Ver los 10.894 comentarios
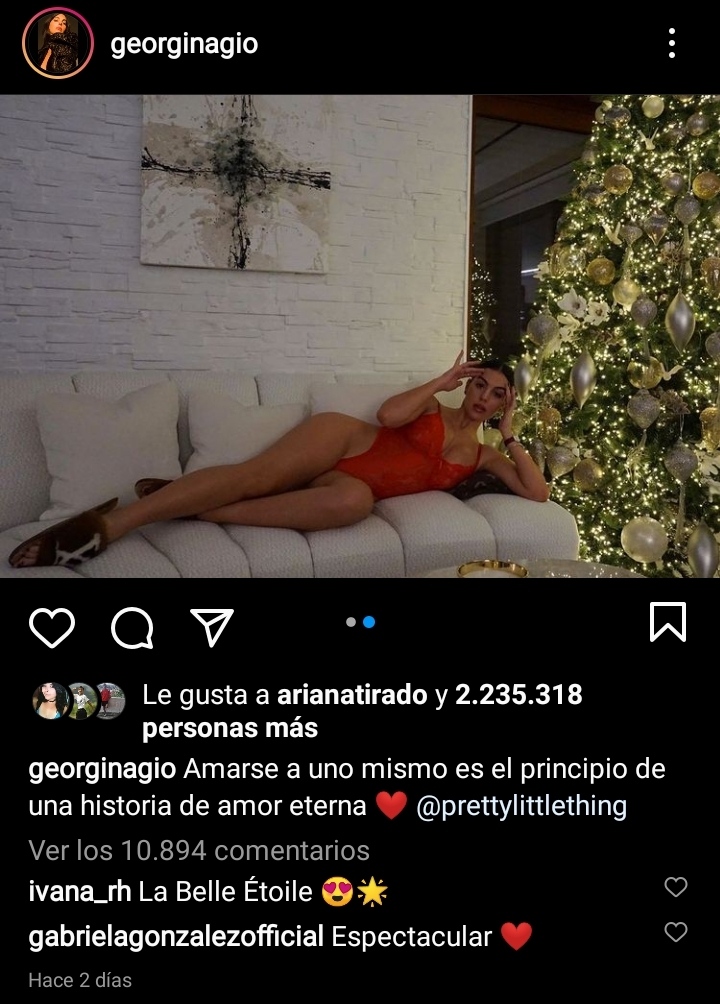Image resolution: width=720 pixels, height=1004 pixels. pos(199,851)
